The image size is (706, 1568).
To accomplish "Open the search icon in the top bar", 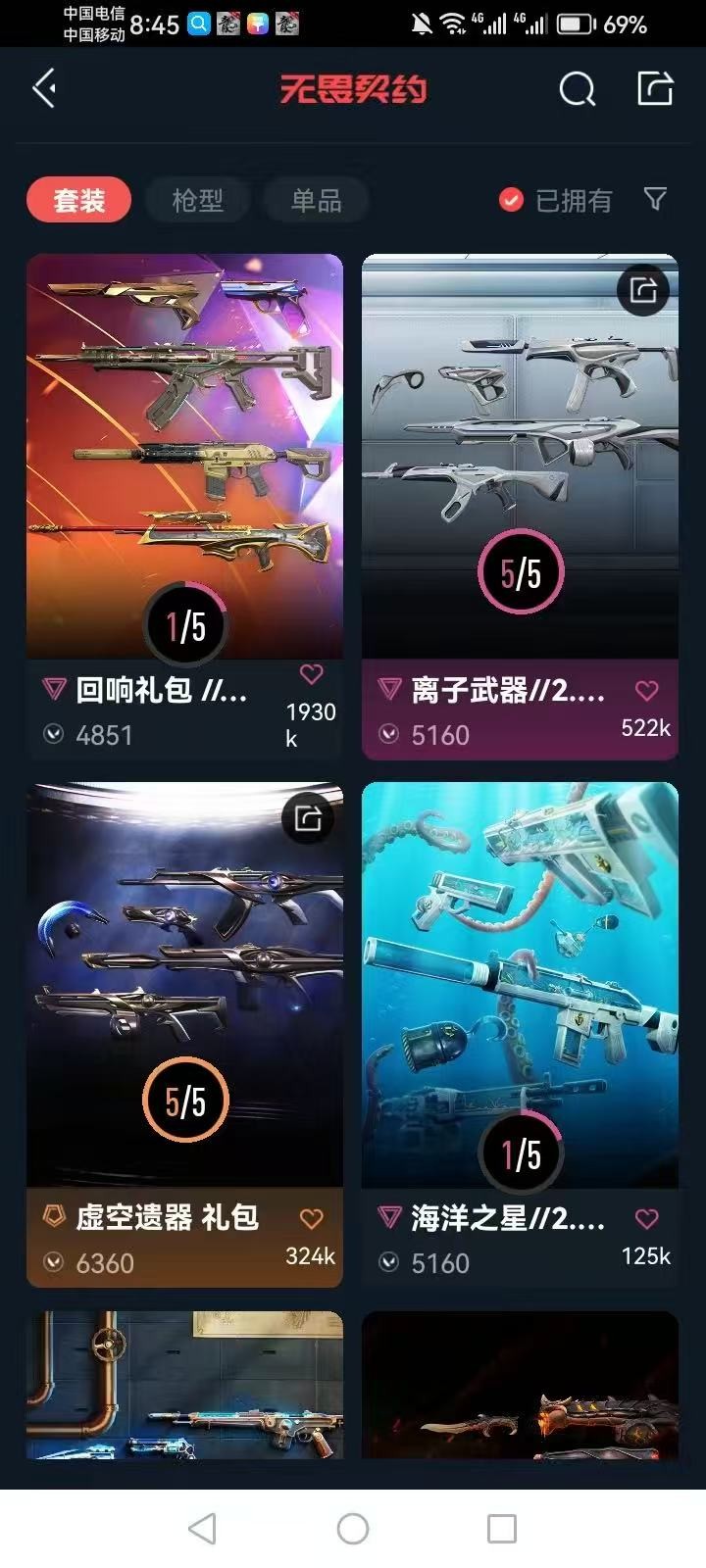I will click(x=577, y=90).
